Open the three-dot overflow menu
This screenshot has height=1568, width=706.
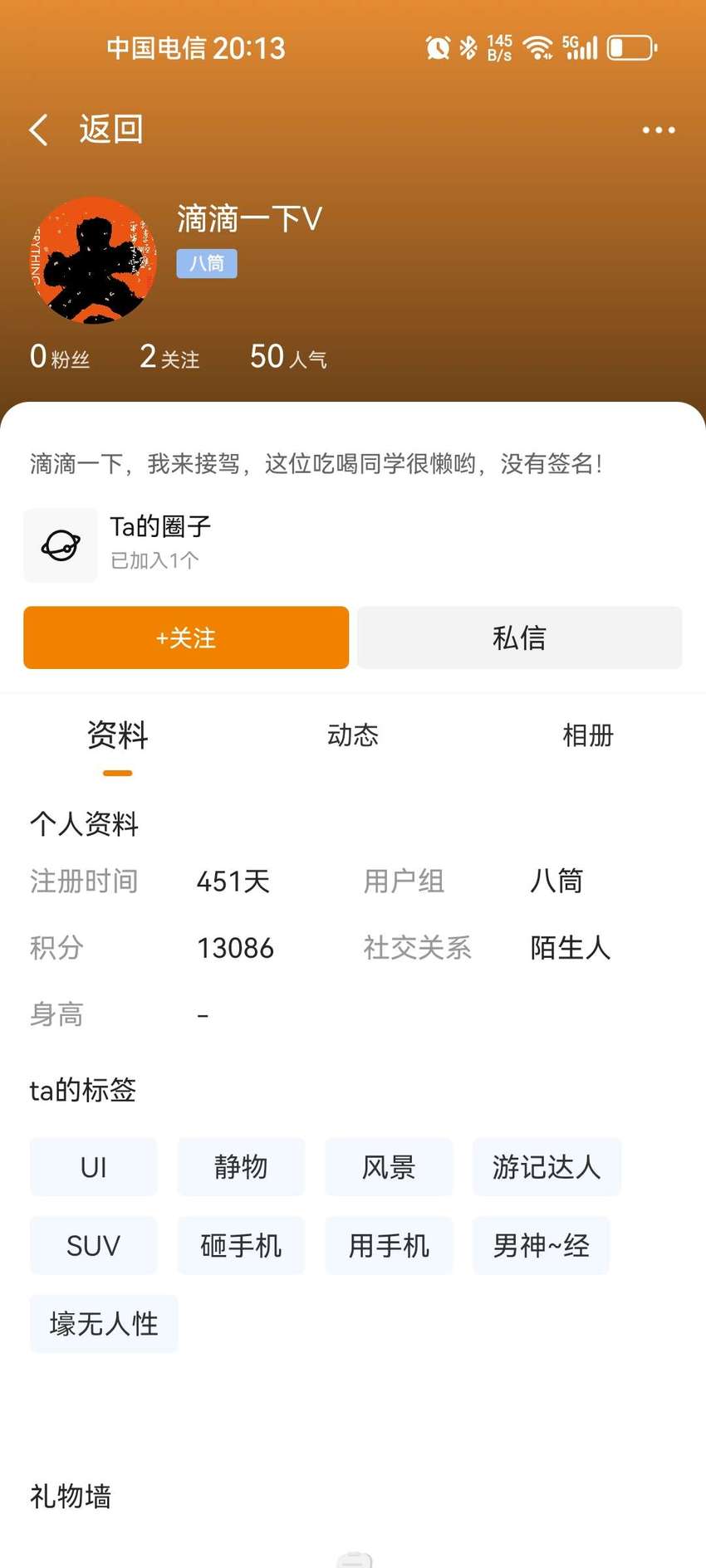659,130
